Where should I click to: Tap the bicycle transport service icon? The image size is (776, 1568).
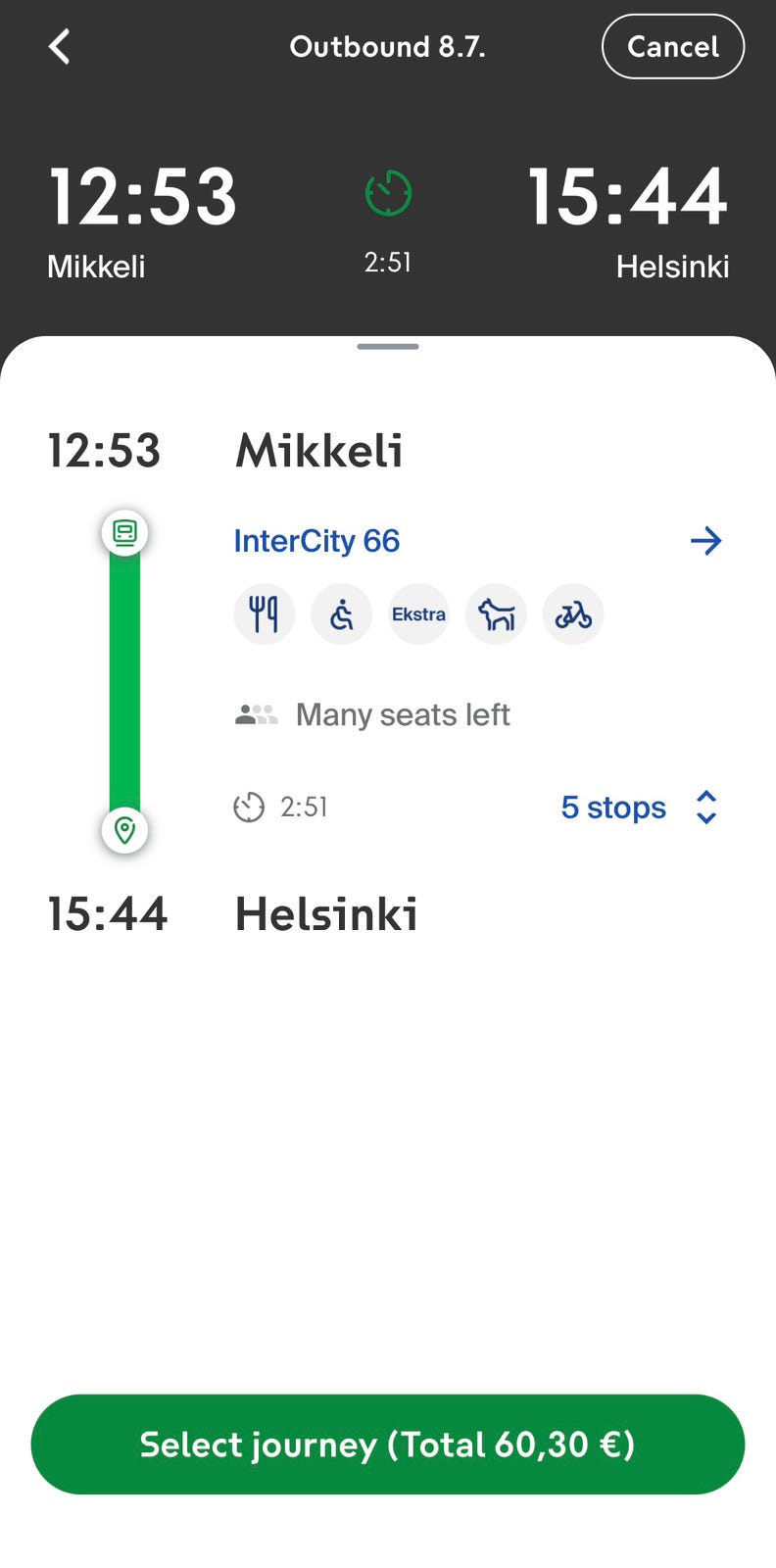pos(573,614)
